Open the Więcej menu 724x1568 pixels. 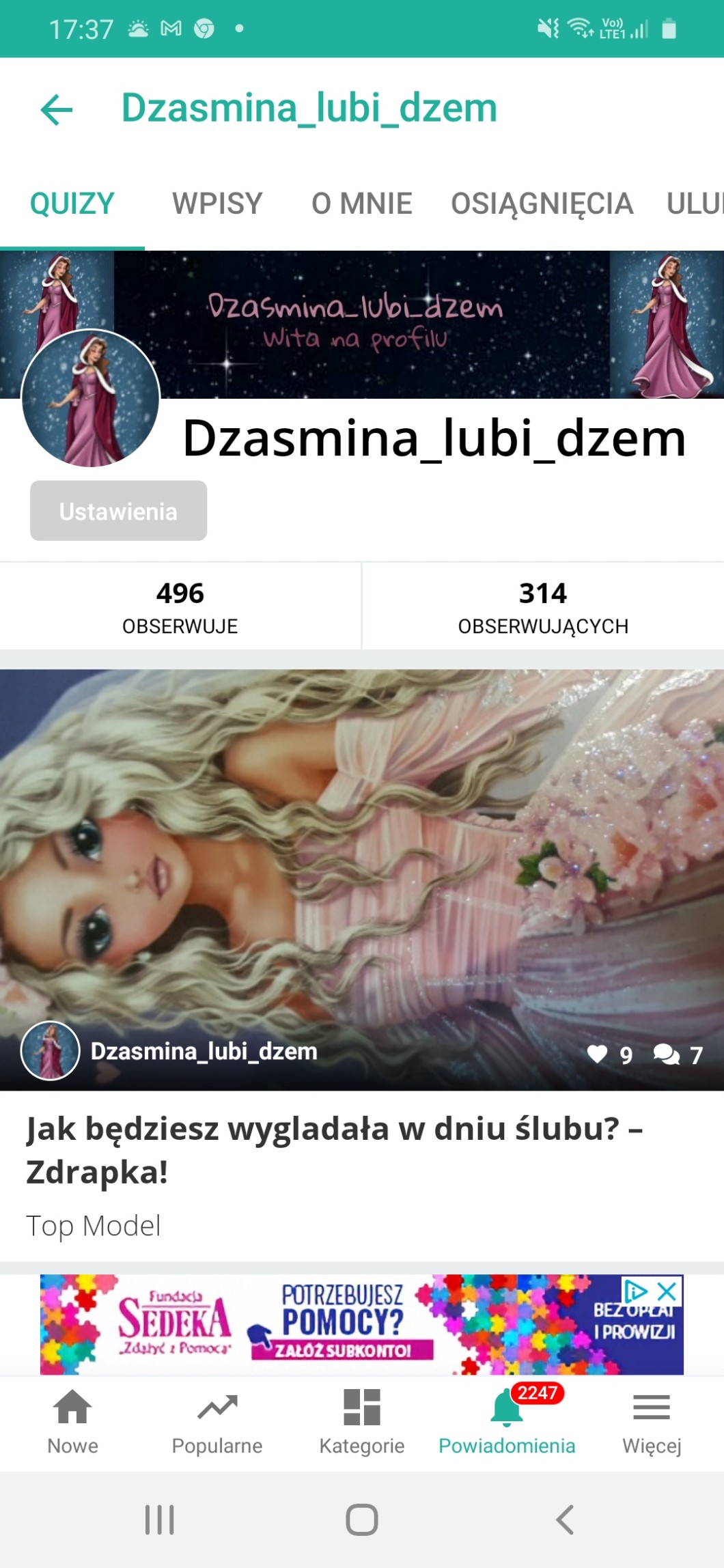coord(652,1422)
